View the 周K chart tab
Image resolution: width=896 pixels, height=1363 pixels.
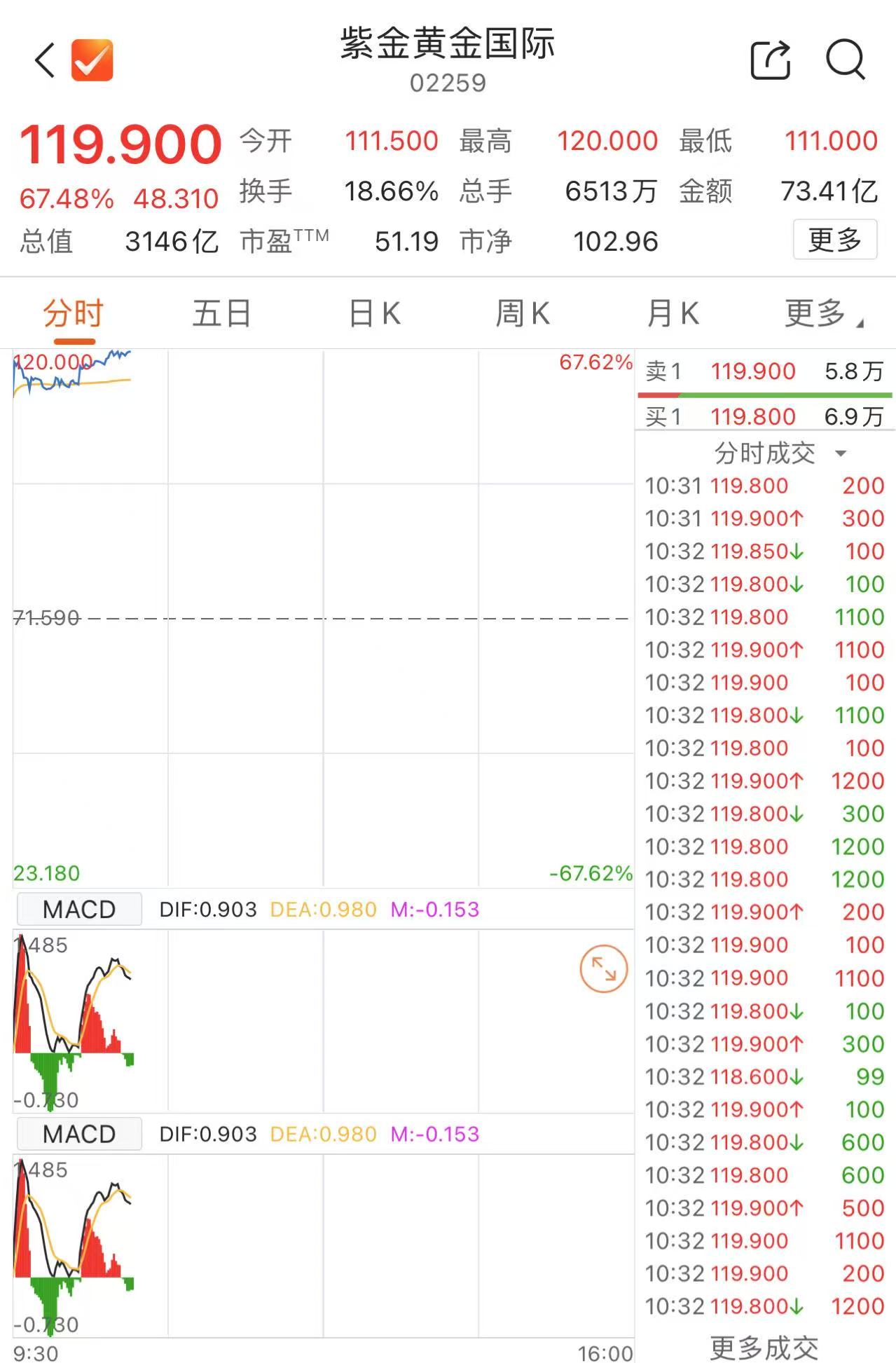point(523,313)
